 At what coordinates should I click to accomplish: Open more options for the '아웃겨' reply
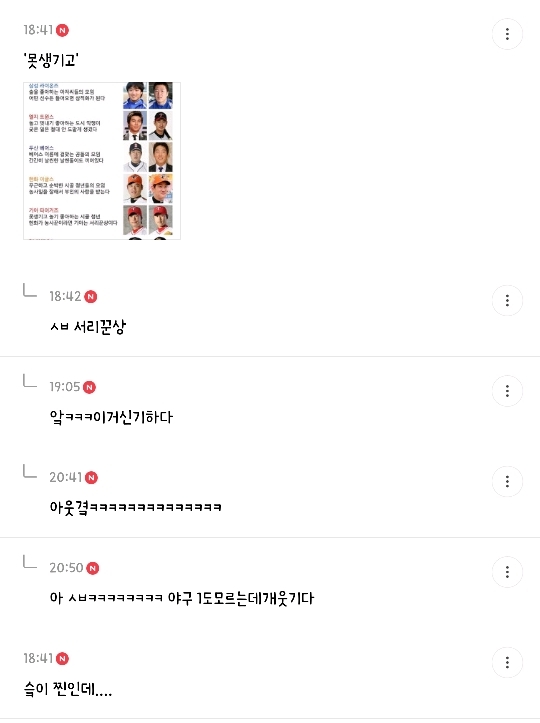click(507, 481)
